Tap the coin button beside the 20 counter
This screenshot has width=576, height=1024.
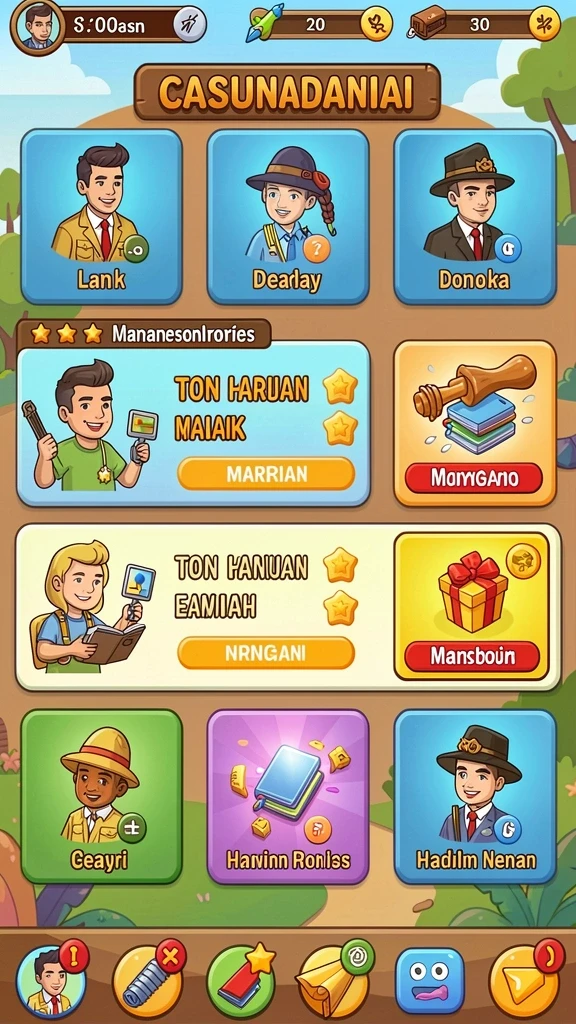378,25
